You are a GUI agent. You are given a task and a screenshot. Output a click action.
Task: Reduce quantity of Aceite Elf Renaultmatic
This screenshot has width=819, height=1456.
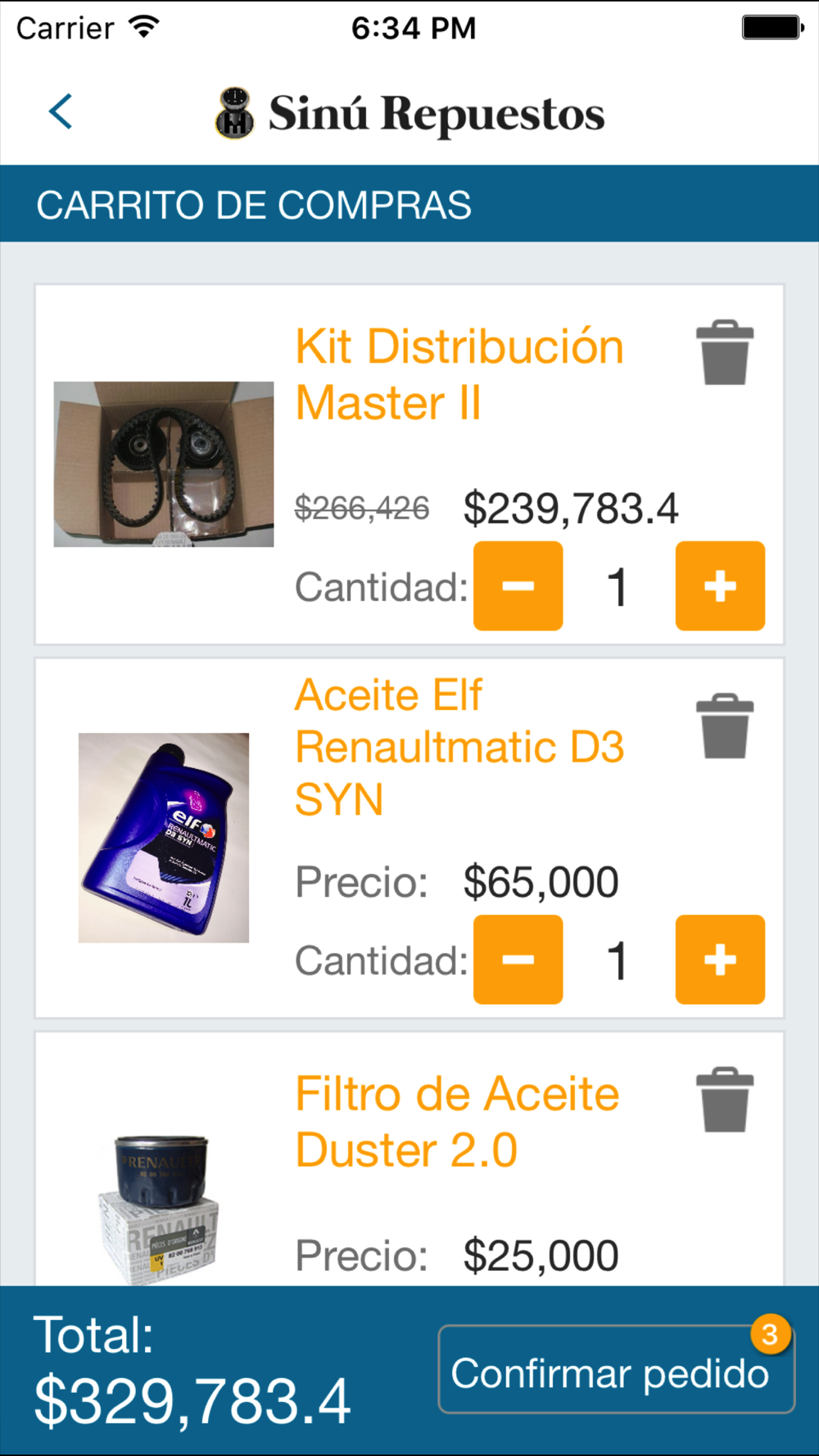pos(518,960)
